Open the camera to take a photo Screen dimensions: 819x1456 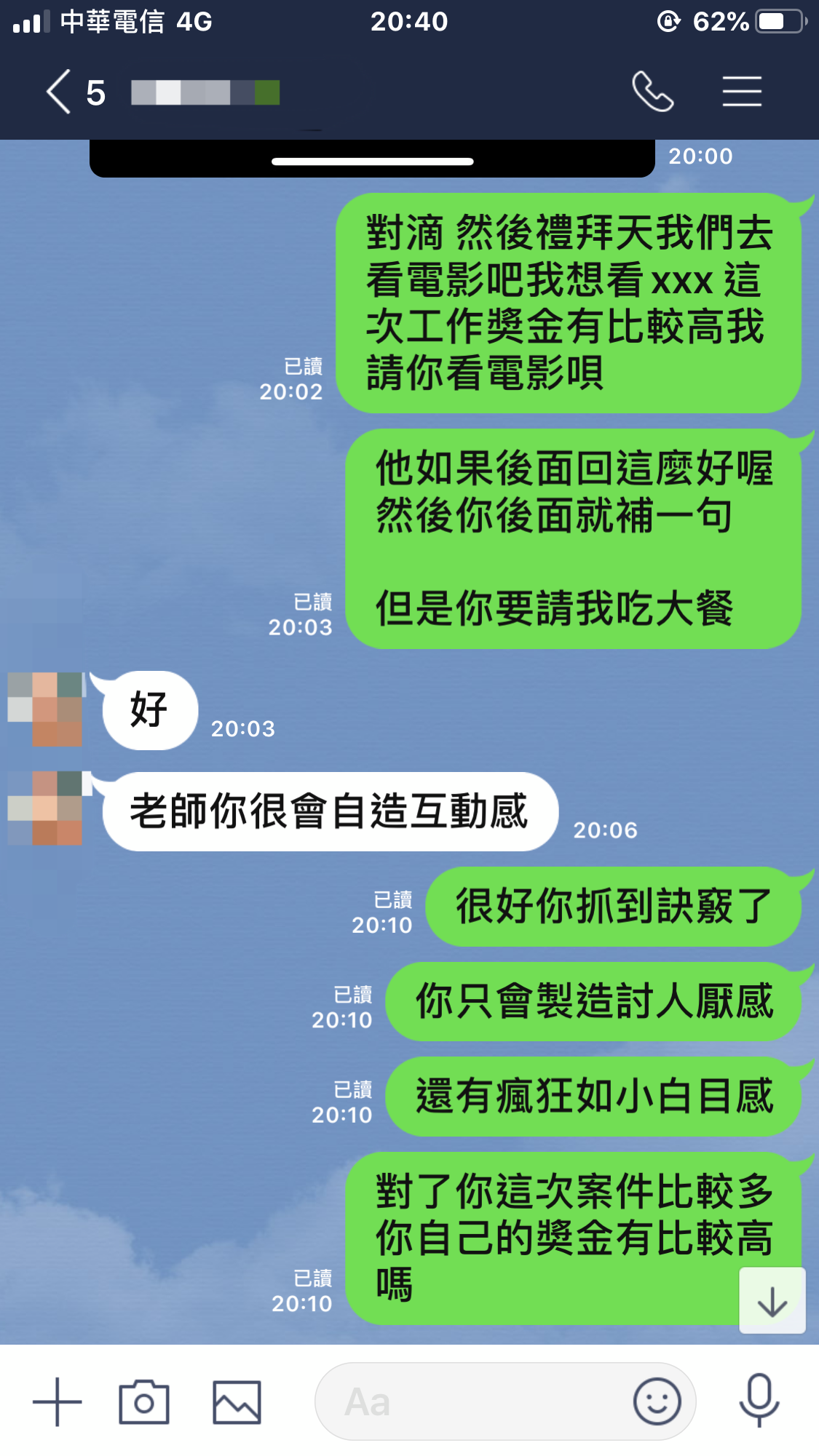pyautogui.click(x=144, y=1401)
